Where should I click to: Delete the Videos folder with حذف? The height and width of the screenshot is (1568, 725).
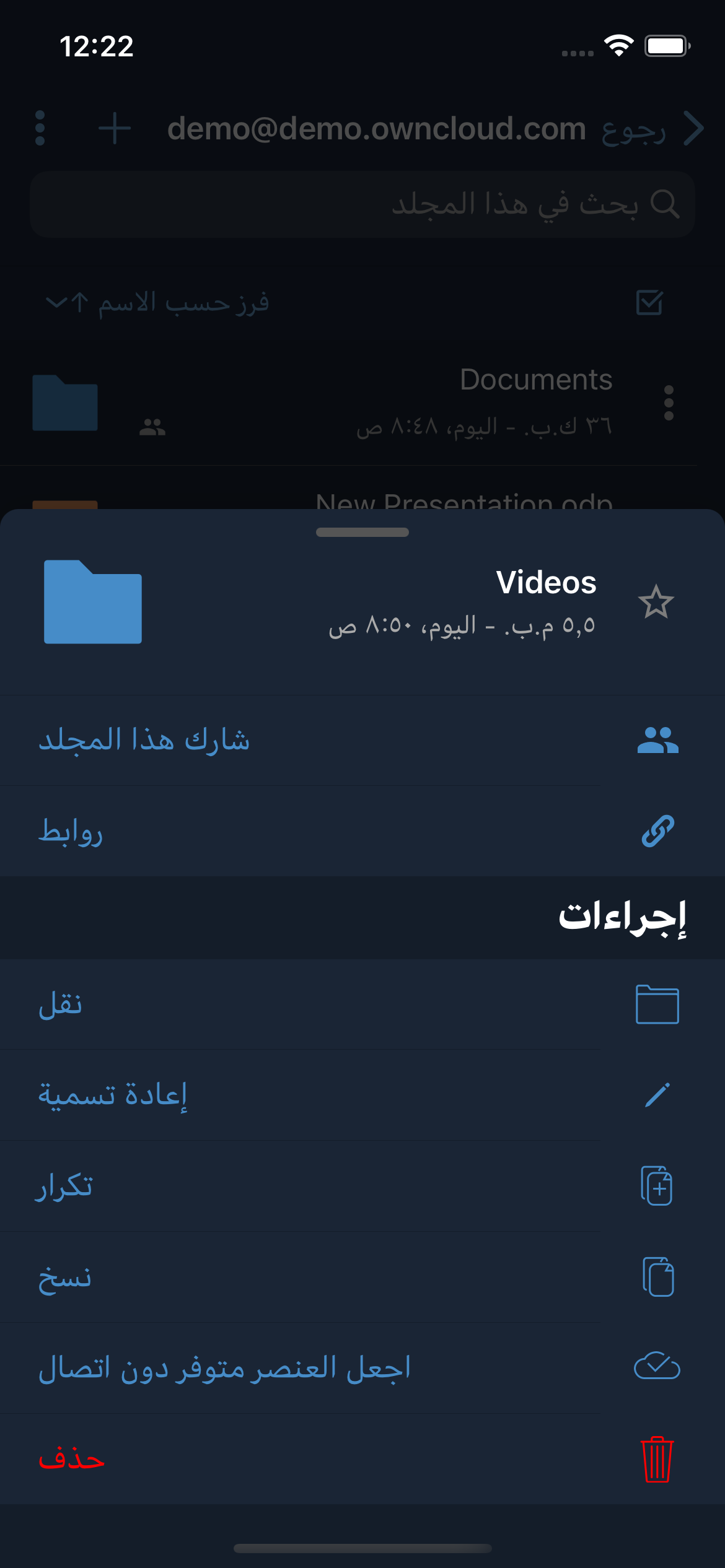362,1459
